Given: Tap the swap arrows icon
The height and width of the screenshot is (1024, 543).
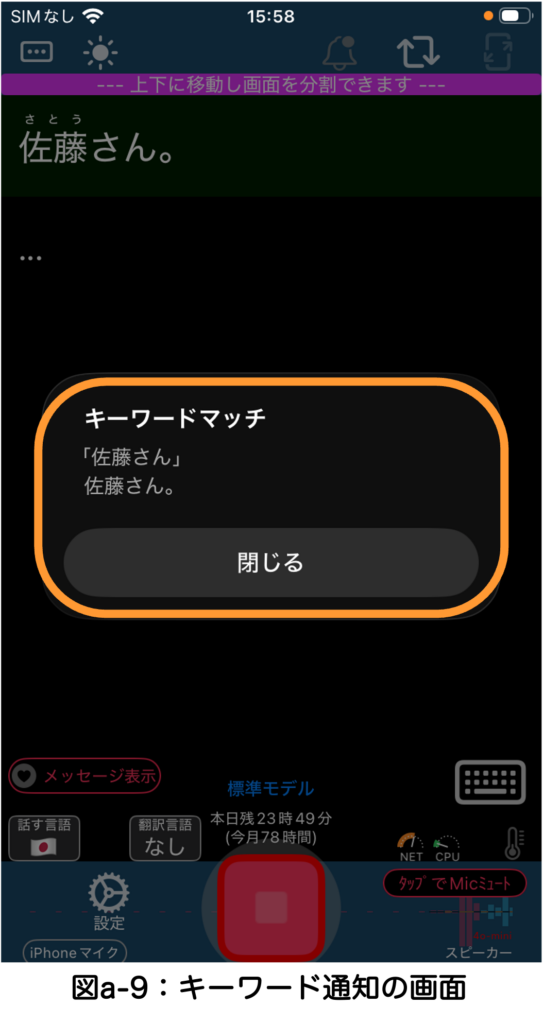Looking at the screenshot, I should click(418, 53).
